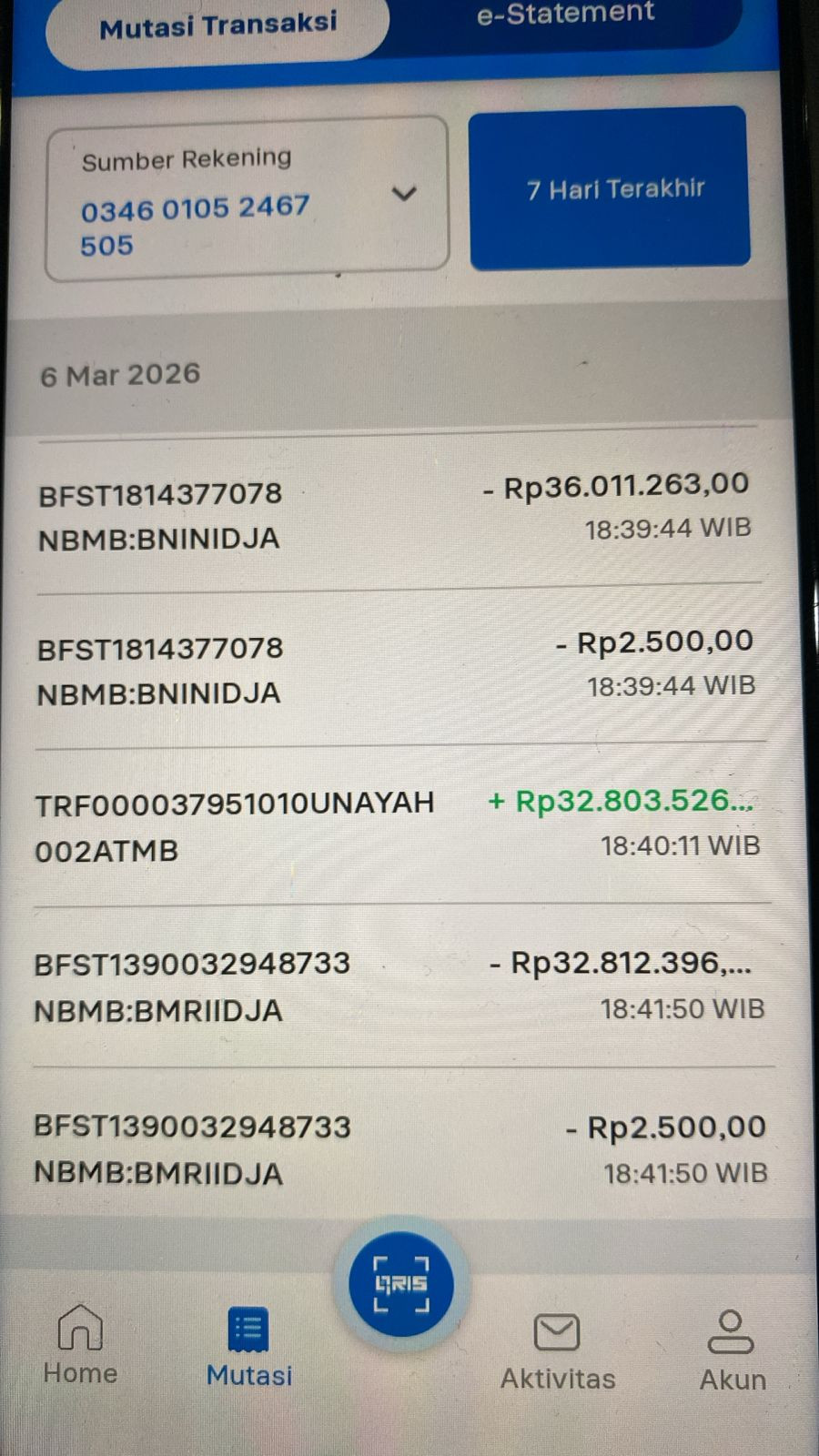This screenshot has width=819, height=1456.
Task: Open the Rp36.011.263,00 BNINIDJA transaction
Action: [396, 511]
